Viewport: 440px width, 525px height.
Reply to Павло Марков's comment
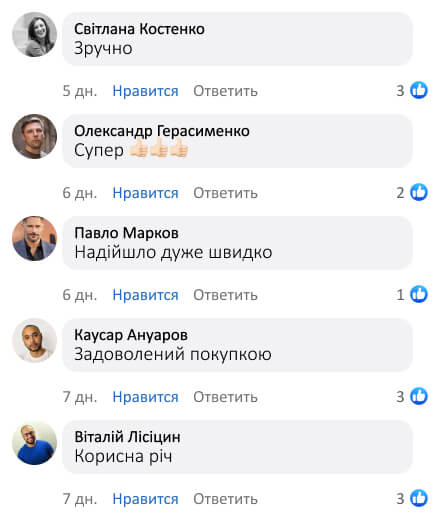pos(225,295)
